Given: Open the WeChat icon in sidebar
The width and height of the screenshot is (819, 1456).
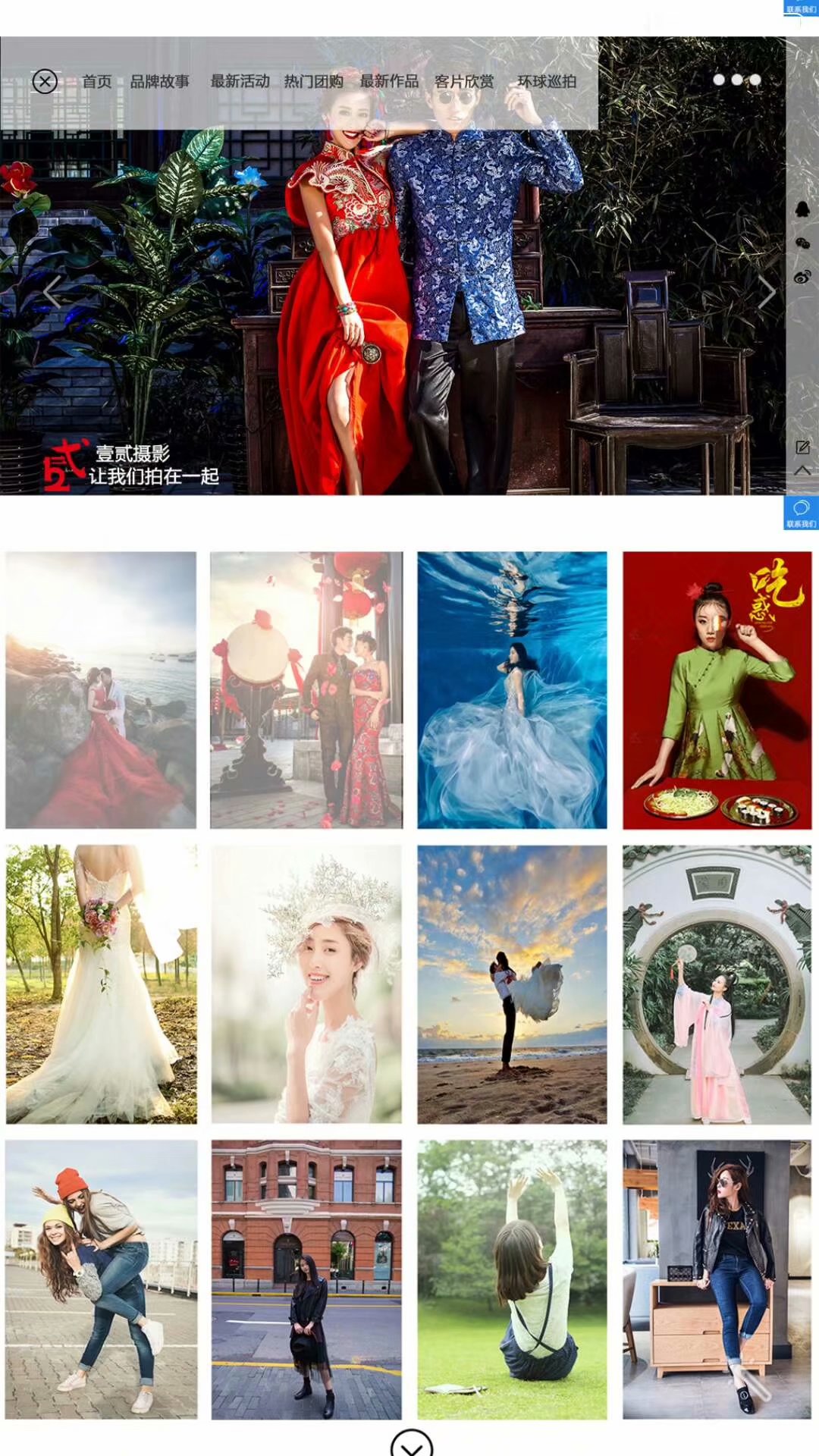Looking at the screenshot, I should coord(802,243).
